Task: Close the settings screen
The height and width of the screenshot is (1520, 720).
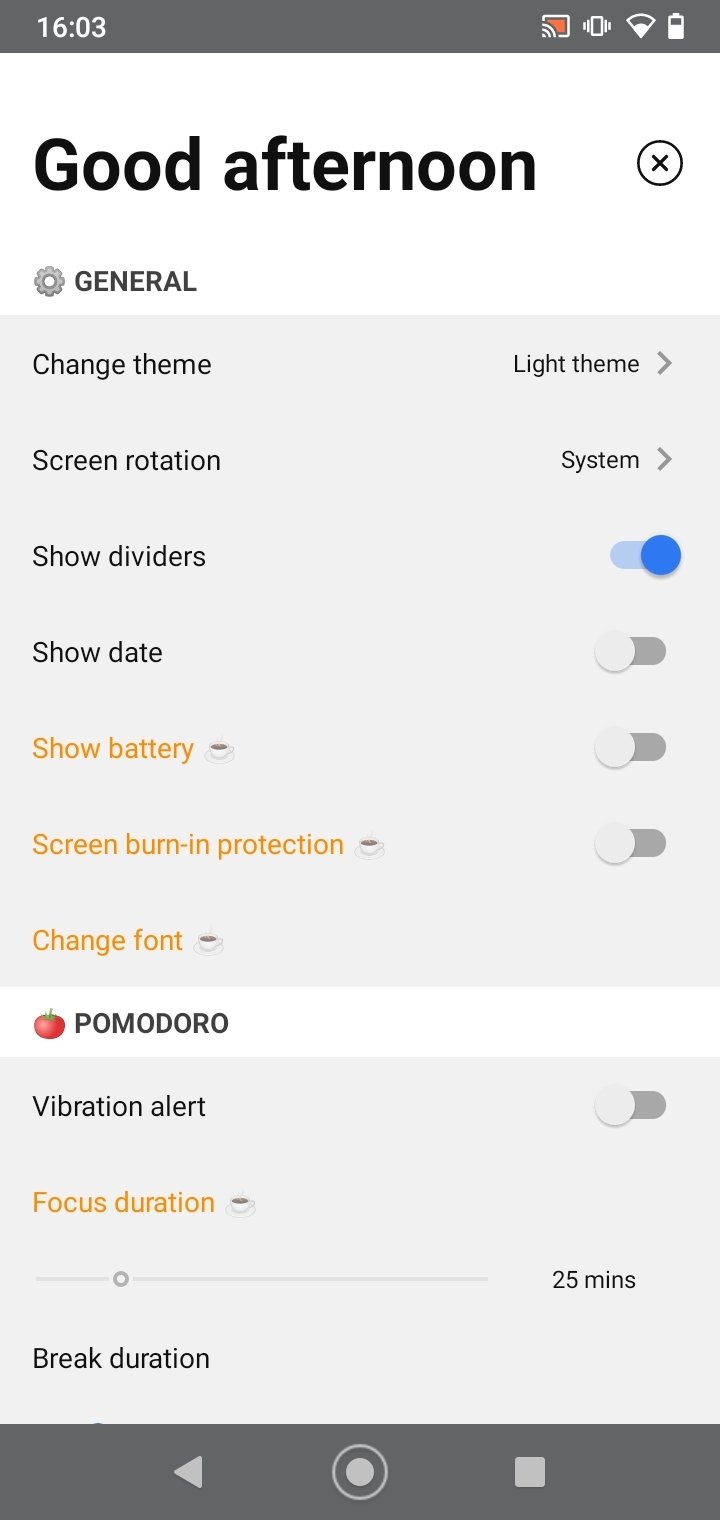Action: coord(659,163)
